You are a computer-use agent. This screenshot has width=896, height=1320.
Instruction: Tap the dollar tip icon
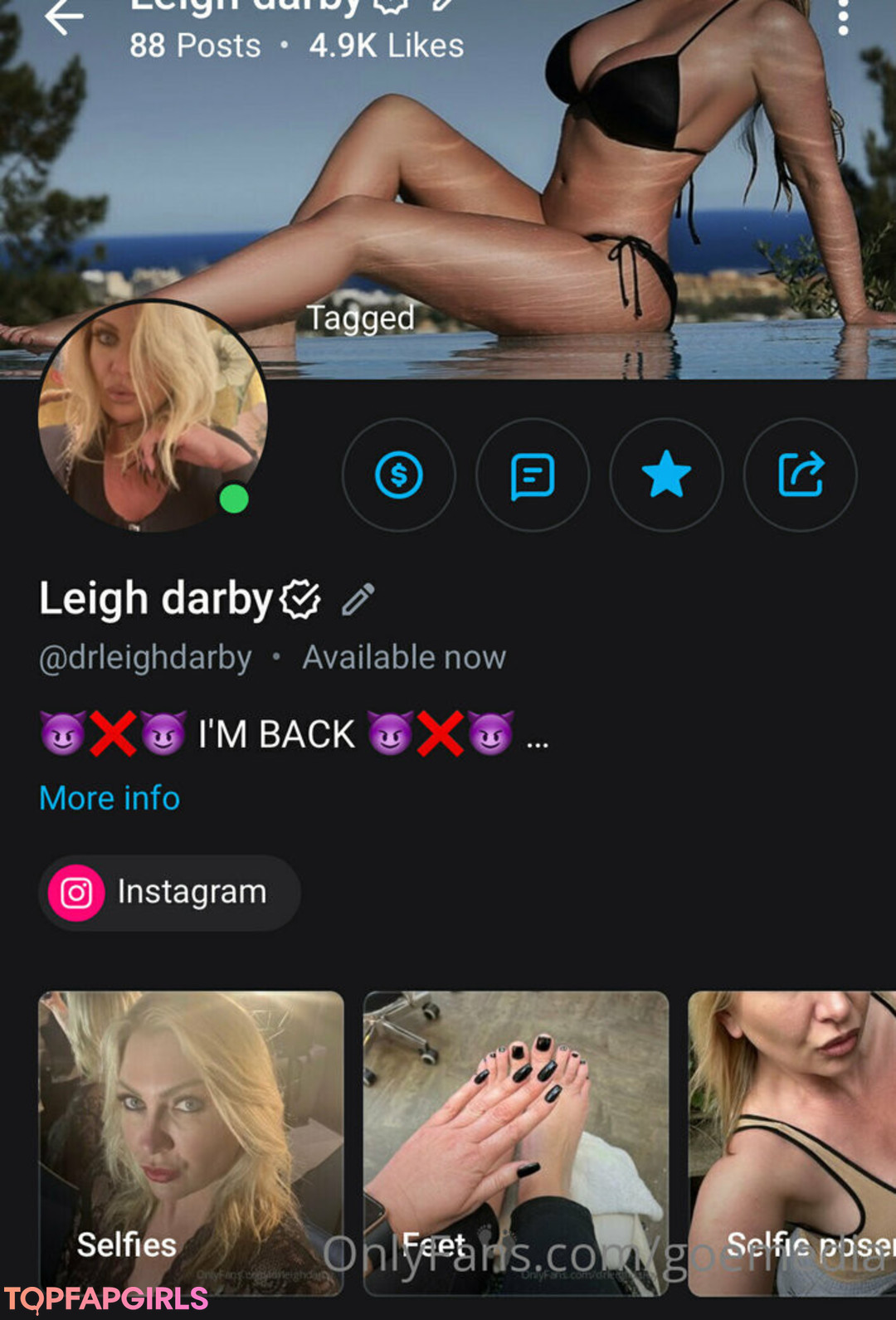pos(399,475)
